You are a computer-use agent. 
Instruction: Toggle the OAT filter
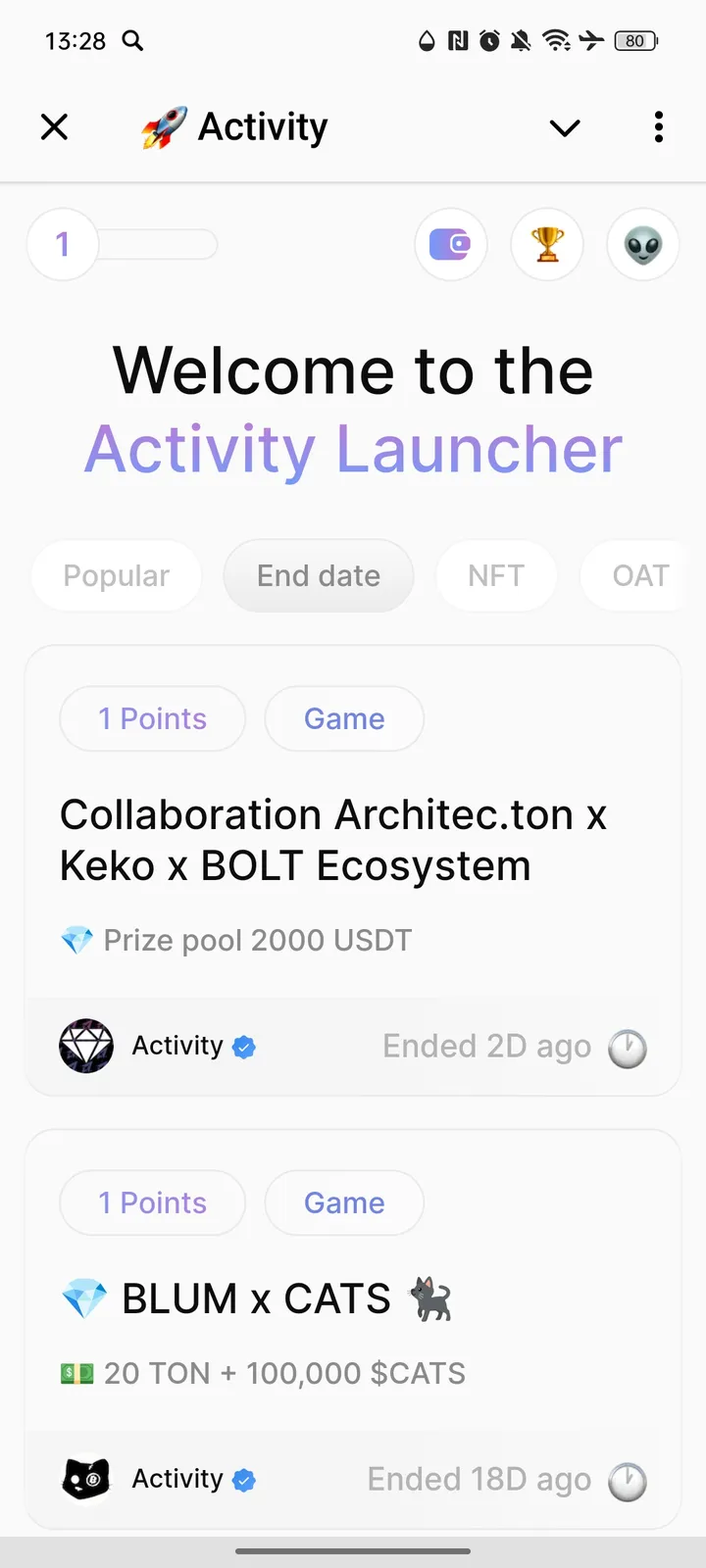coord(639,575)
